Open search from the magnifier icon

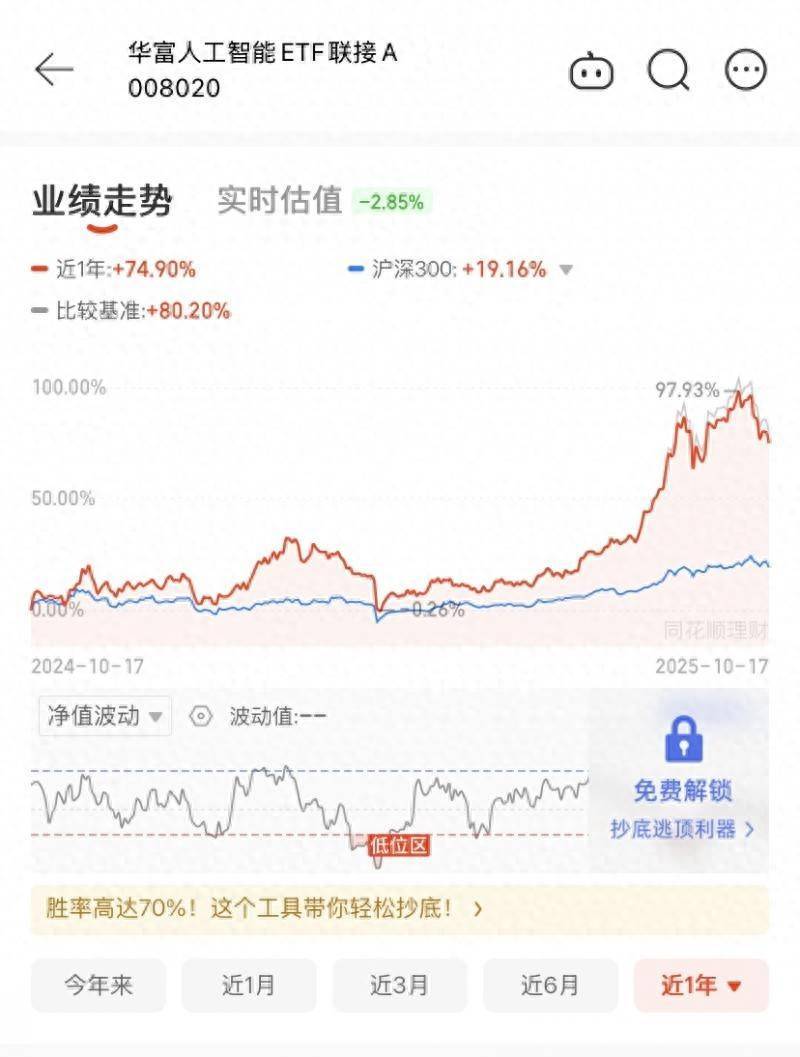tap(668, 71)
